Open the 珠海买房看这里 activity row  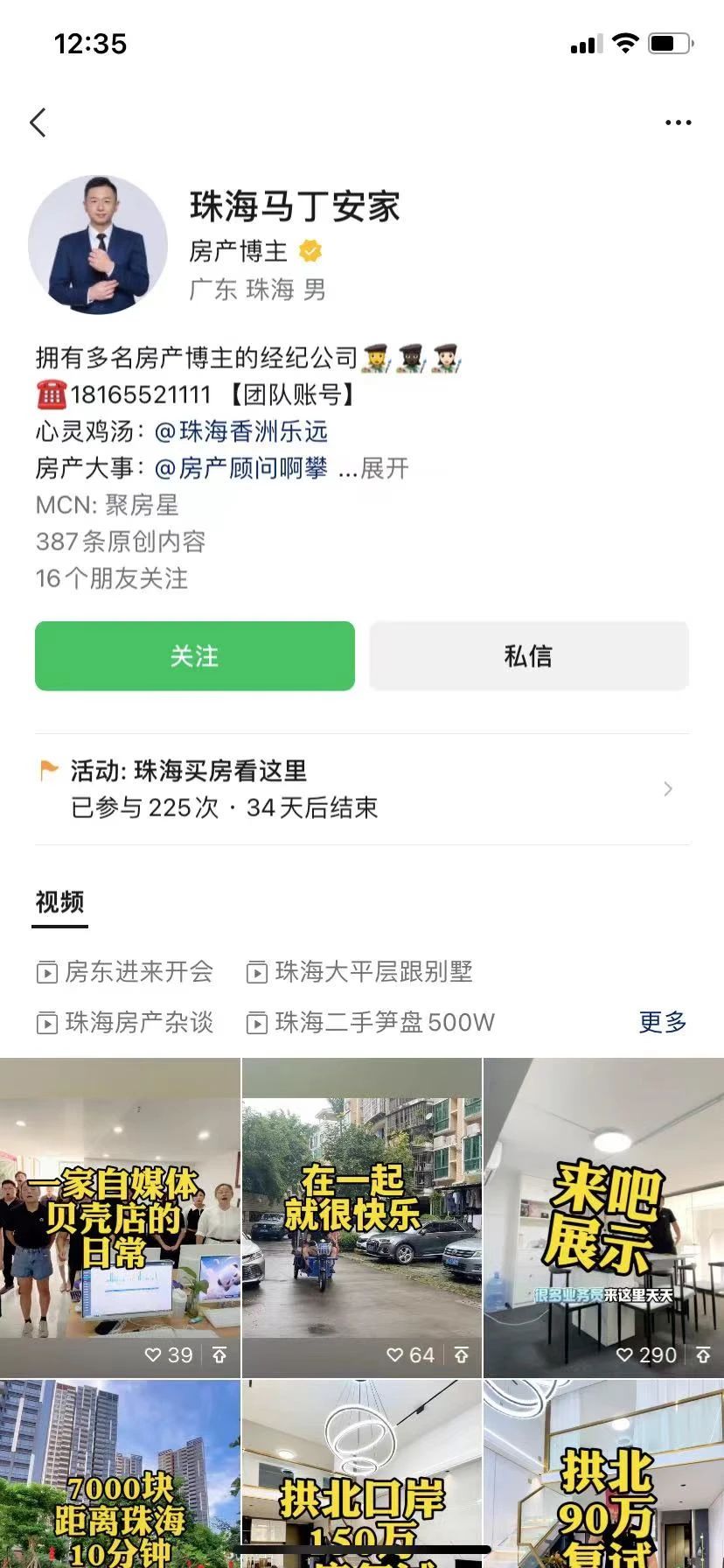(362, 789)
